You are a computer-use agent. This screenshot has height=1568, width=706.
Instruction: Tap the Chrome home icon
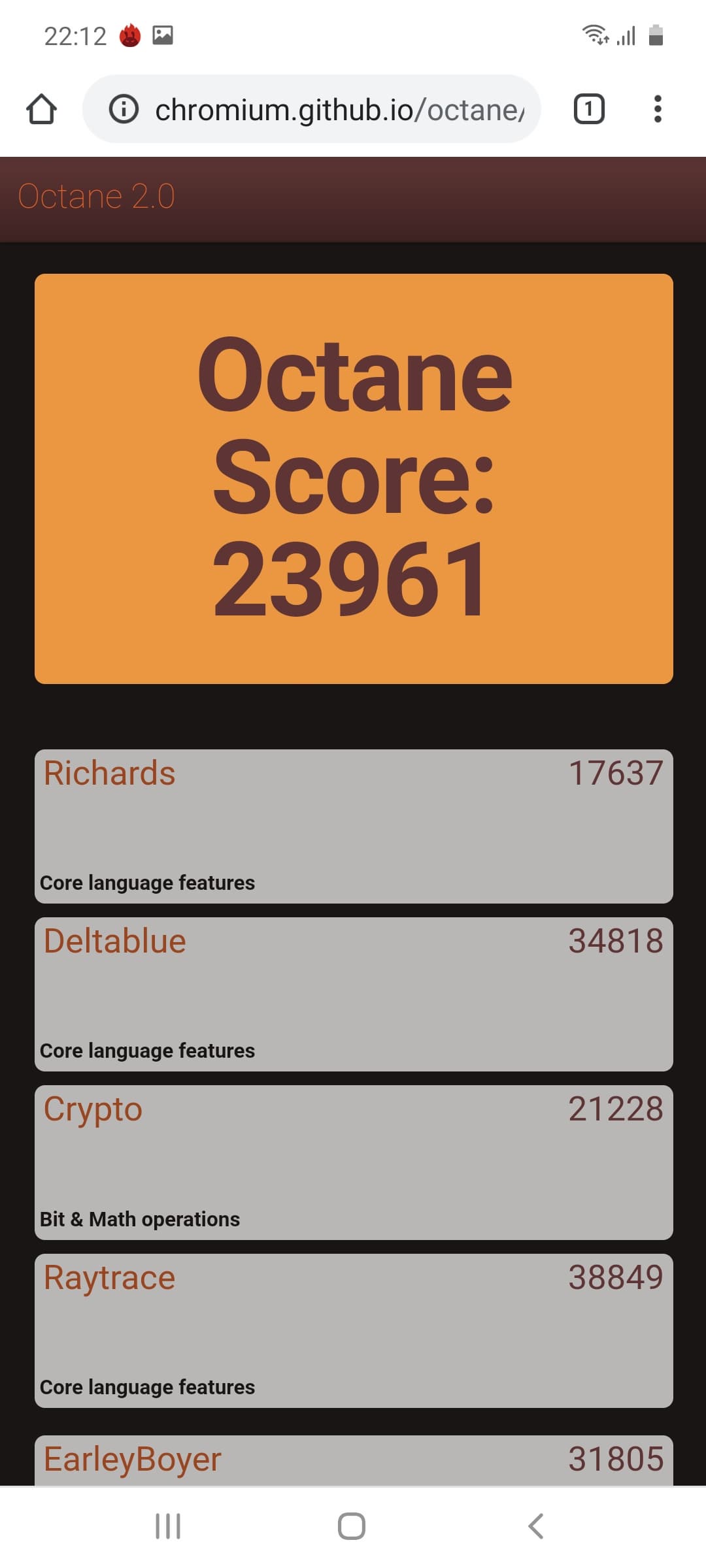[x=41, y=109]
